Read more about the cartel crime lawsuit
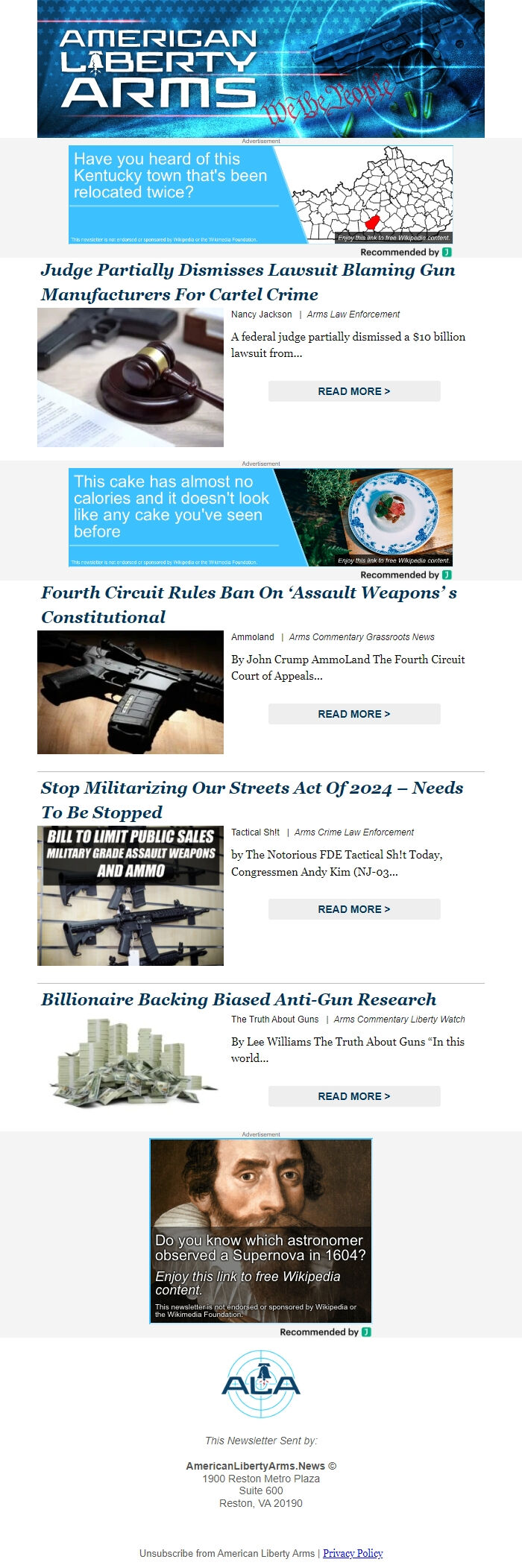 click(x=353, y=391)
